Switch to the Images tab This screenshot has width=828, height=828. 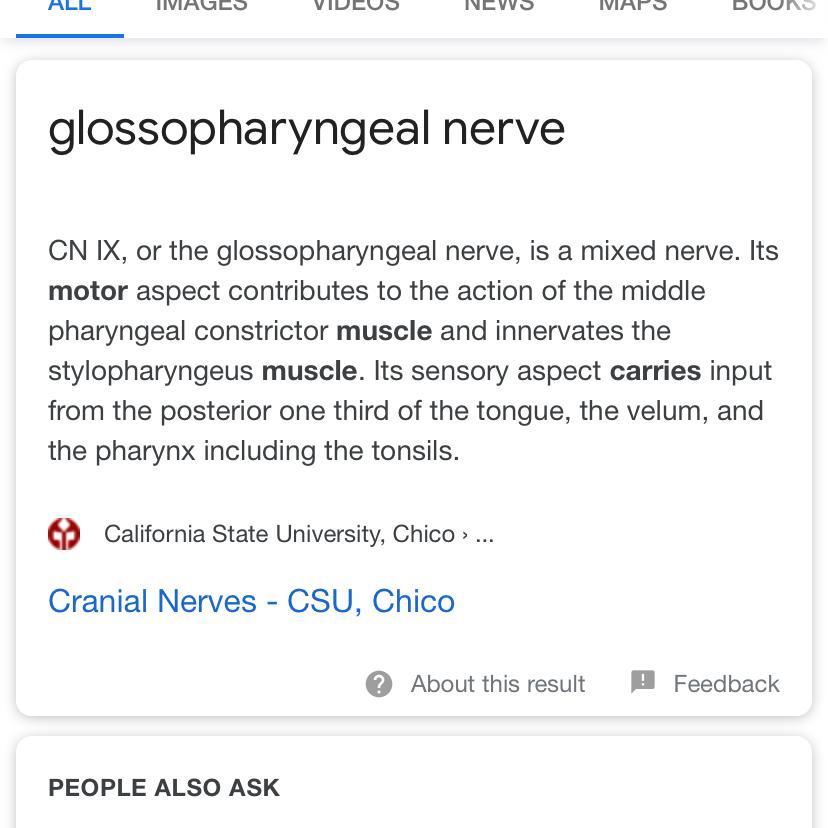coord(201,6)
